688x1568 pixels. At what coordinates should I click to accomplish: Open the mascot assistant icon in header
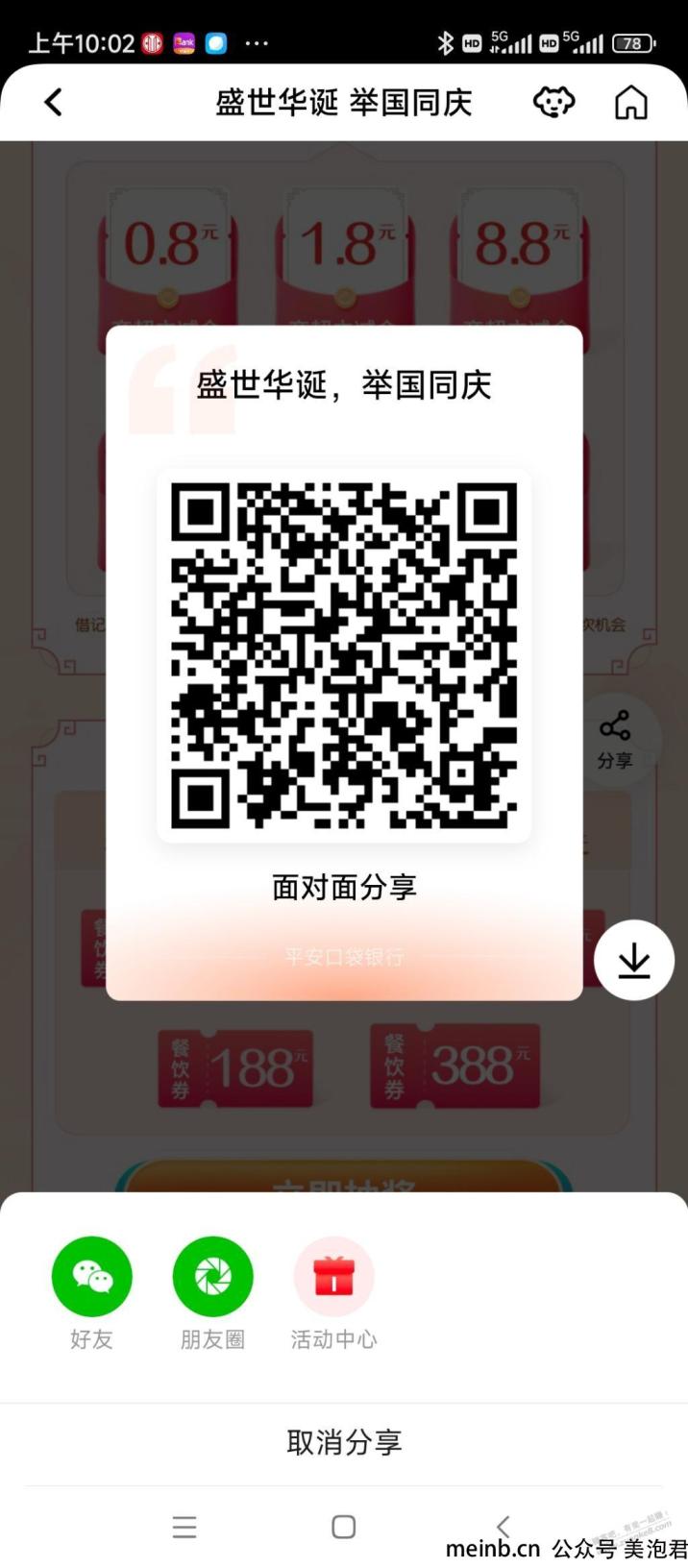click(x=553, y=102)
